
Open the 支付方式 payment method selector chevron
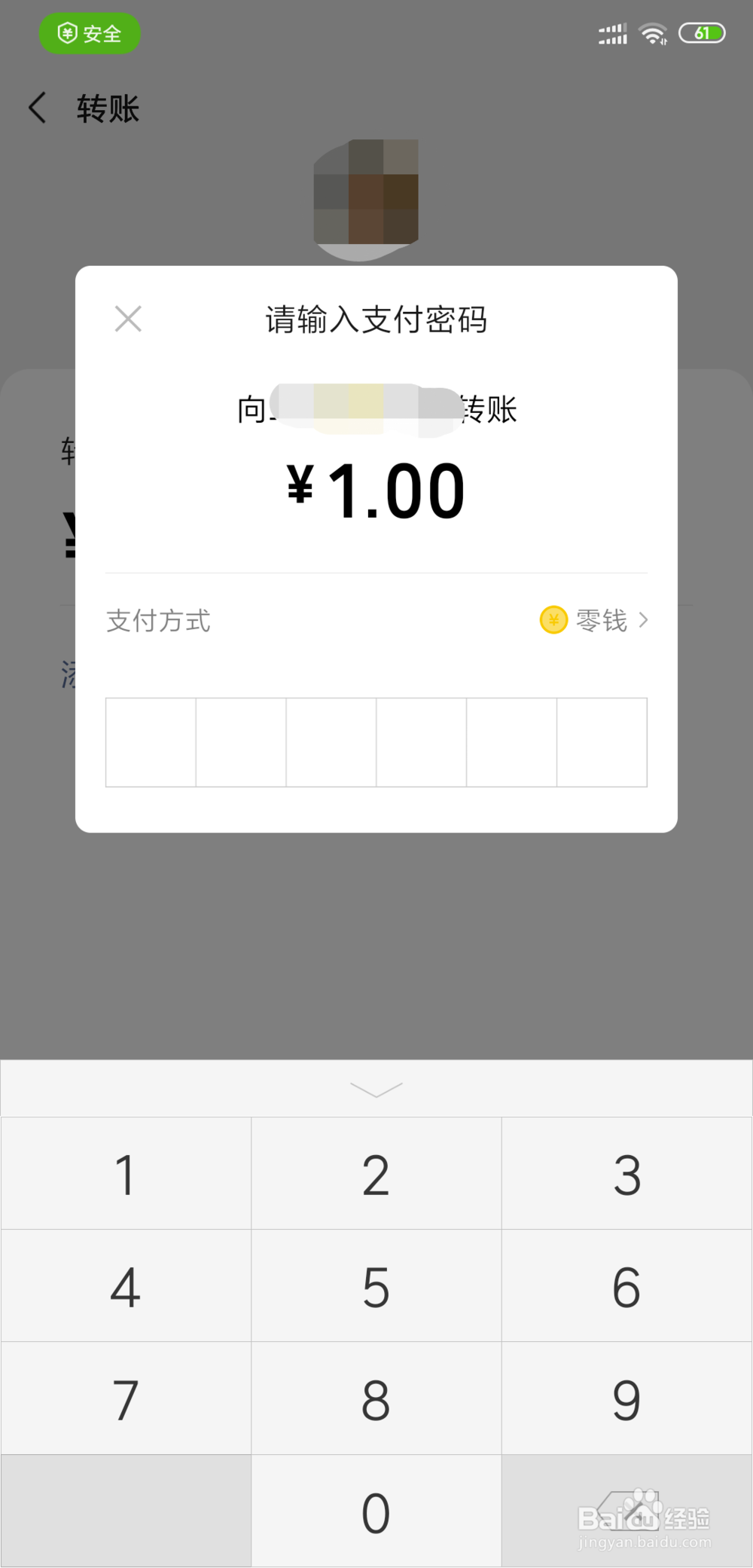644,620
